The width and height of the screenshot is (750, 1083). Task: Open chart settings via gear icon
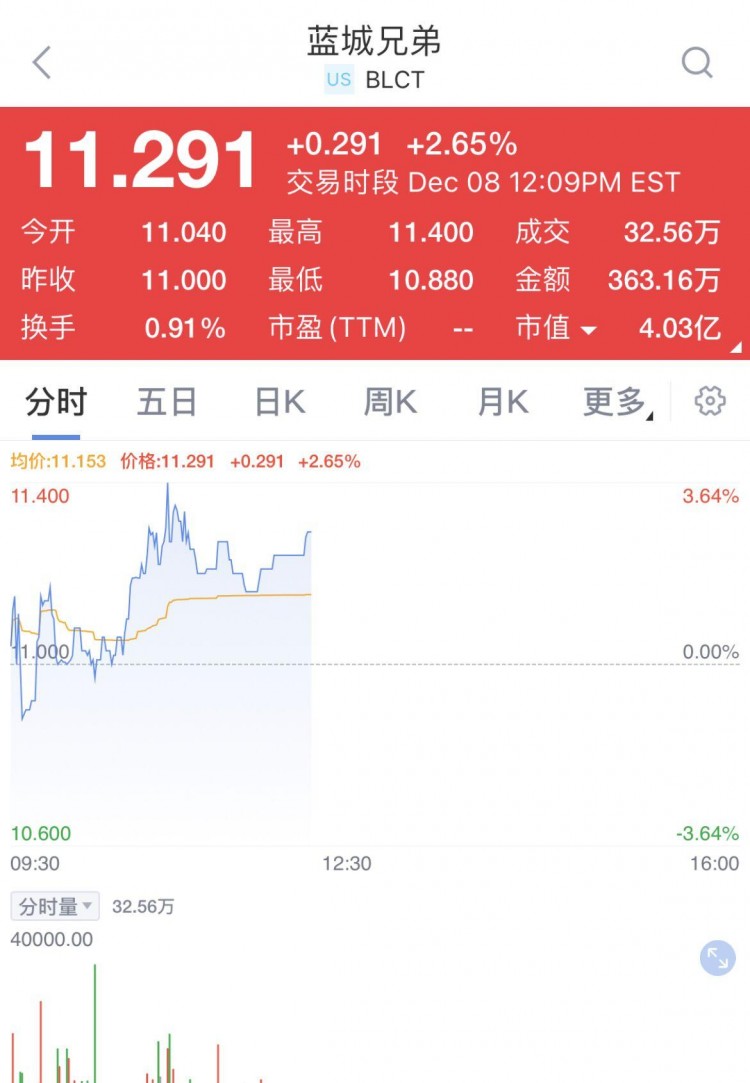click(710, 400)
